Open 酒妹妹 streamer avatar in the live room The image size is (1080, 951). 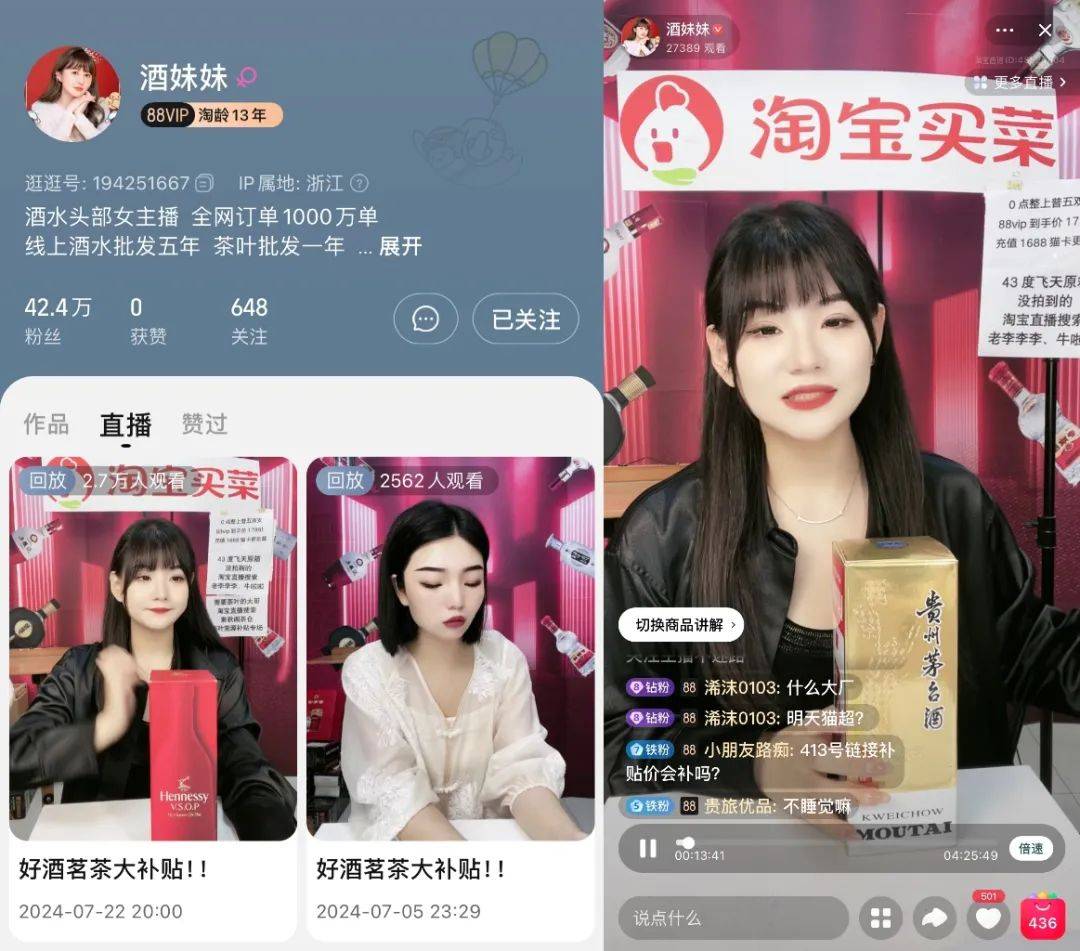tap(640, 36)
